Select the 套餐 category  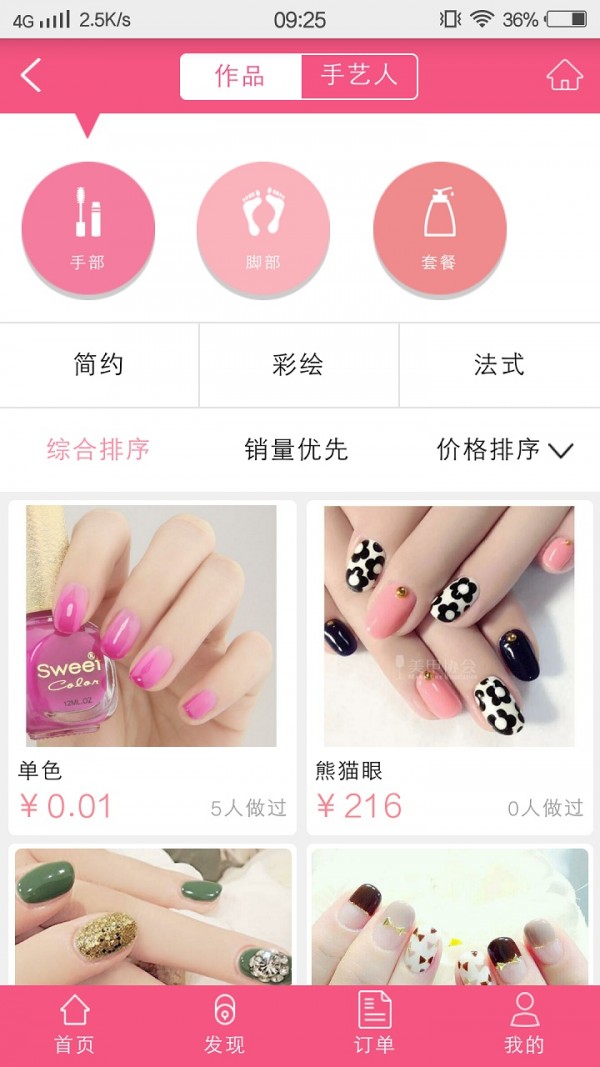click(439, 229)
